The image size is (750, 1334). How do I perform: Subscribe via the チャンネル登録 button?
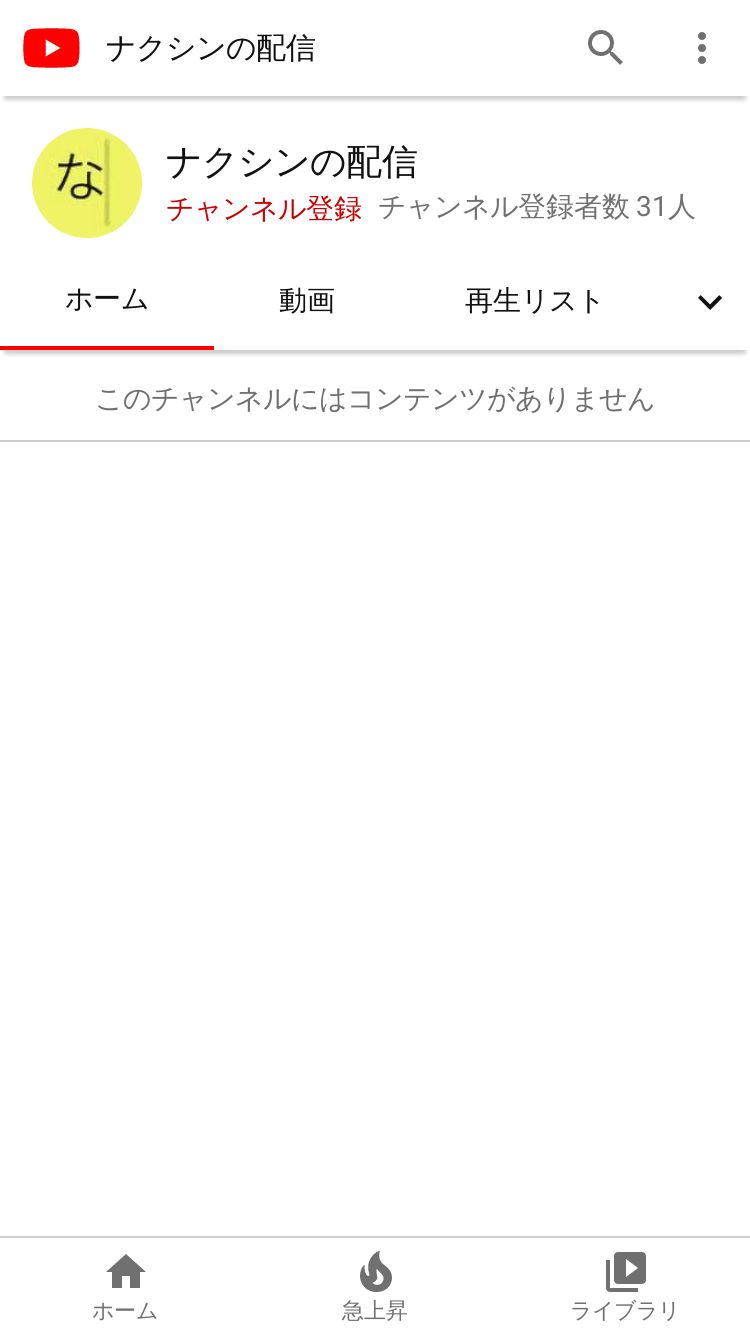point(264,208)
